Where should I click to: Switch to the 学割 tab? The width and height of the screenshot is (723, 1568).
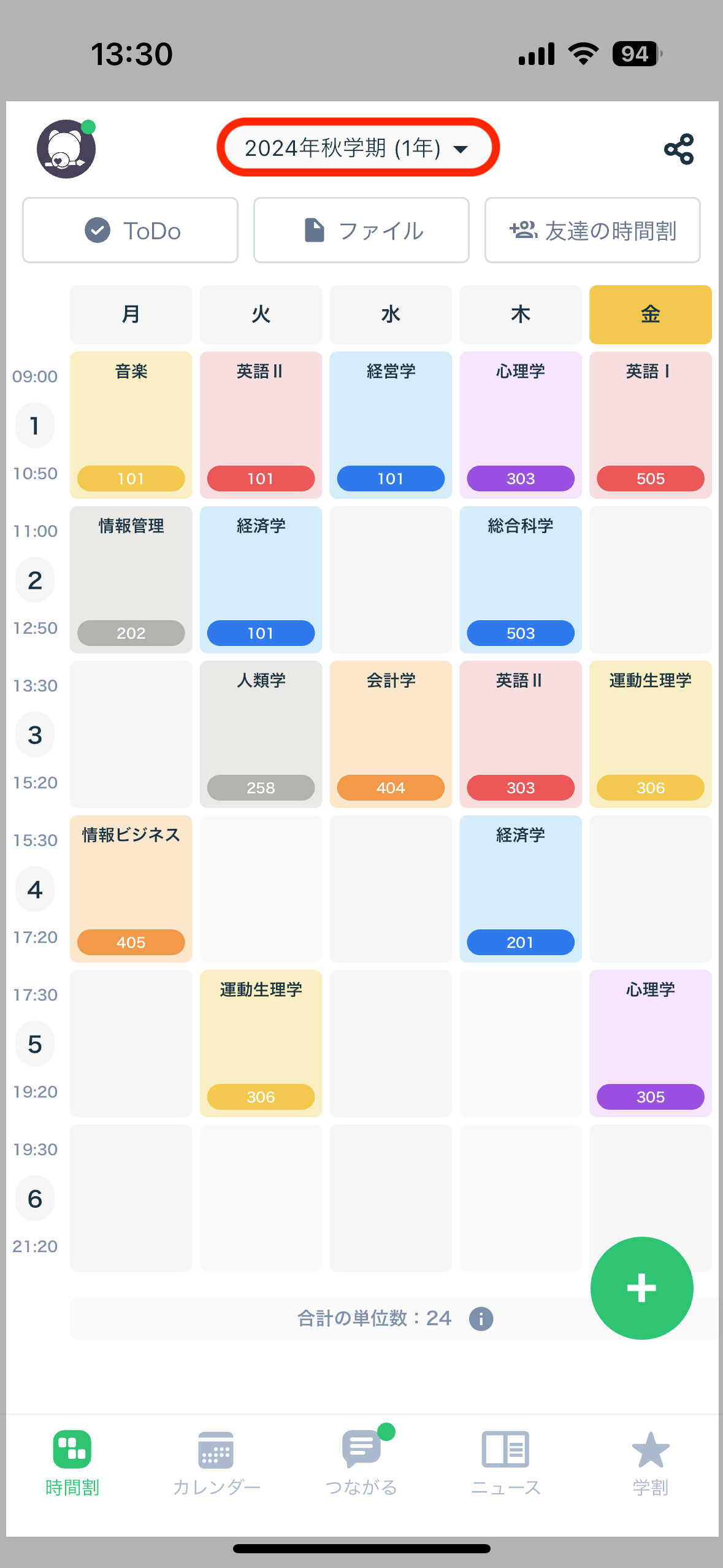pyautogui.click(x=650, y=1463)
